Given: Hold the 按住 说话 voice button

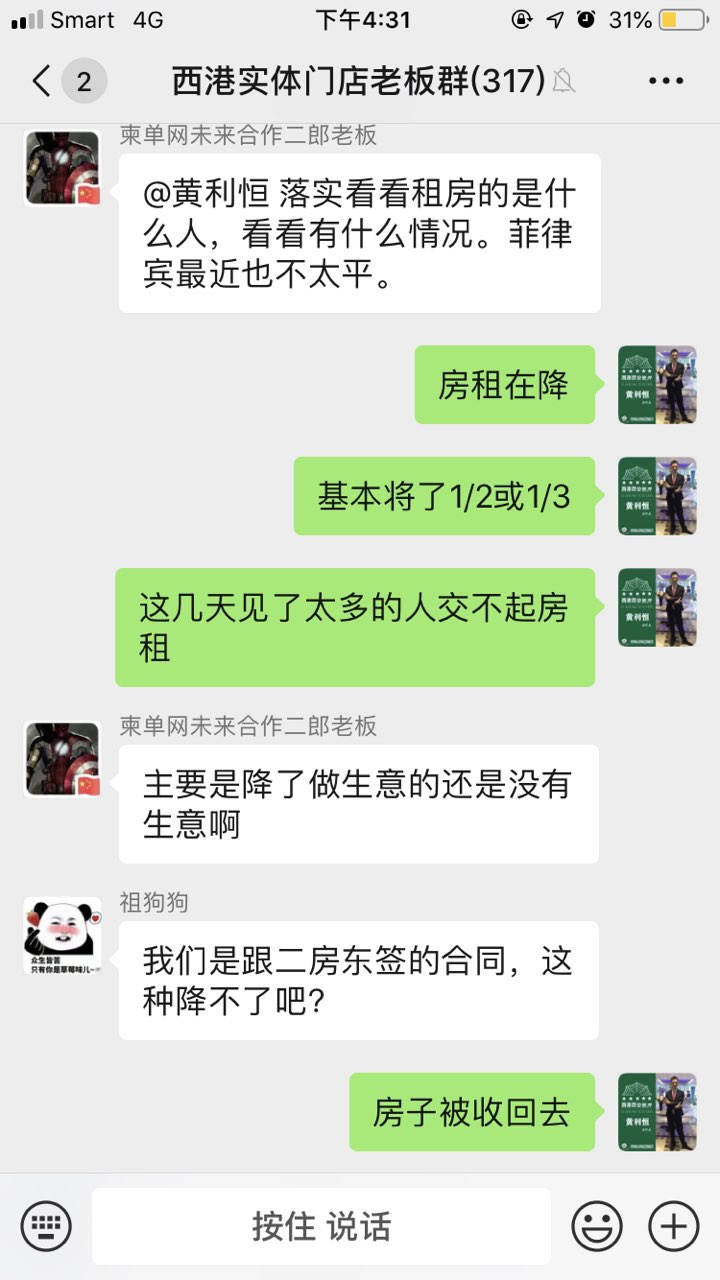Looking at the screenshot, I should [321, 1226].
